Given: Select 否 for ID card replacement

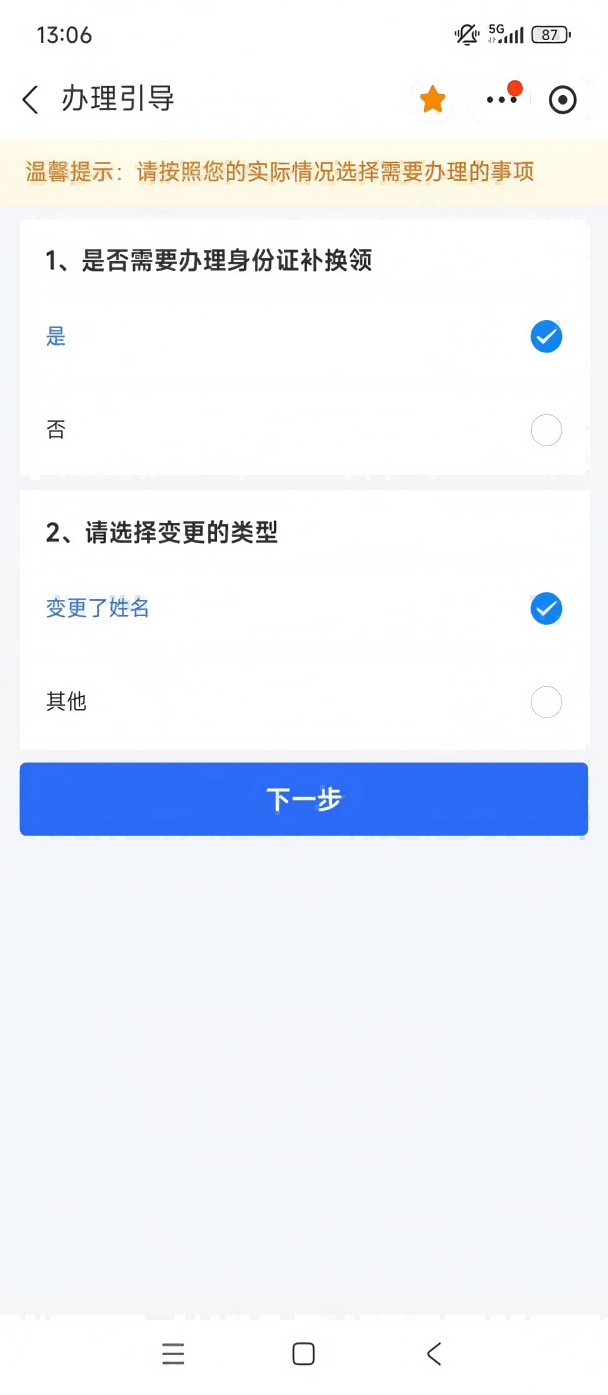Looking at the screenshot, I should [x=546, y=430].
